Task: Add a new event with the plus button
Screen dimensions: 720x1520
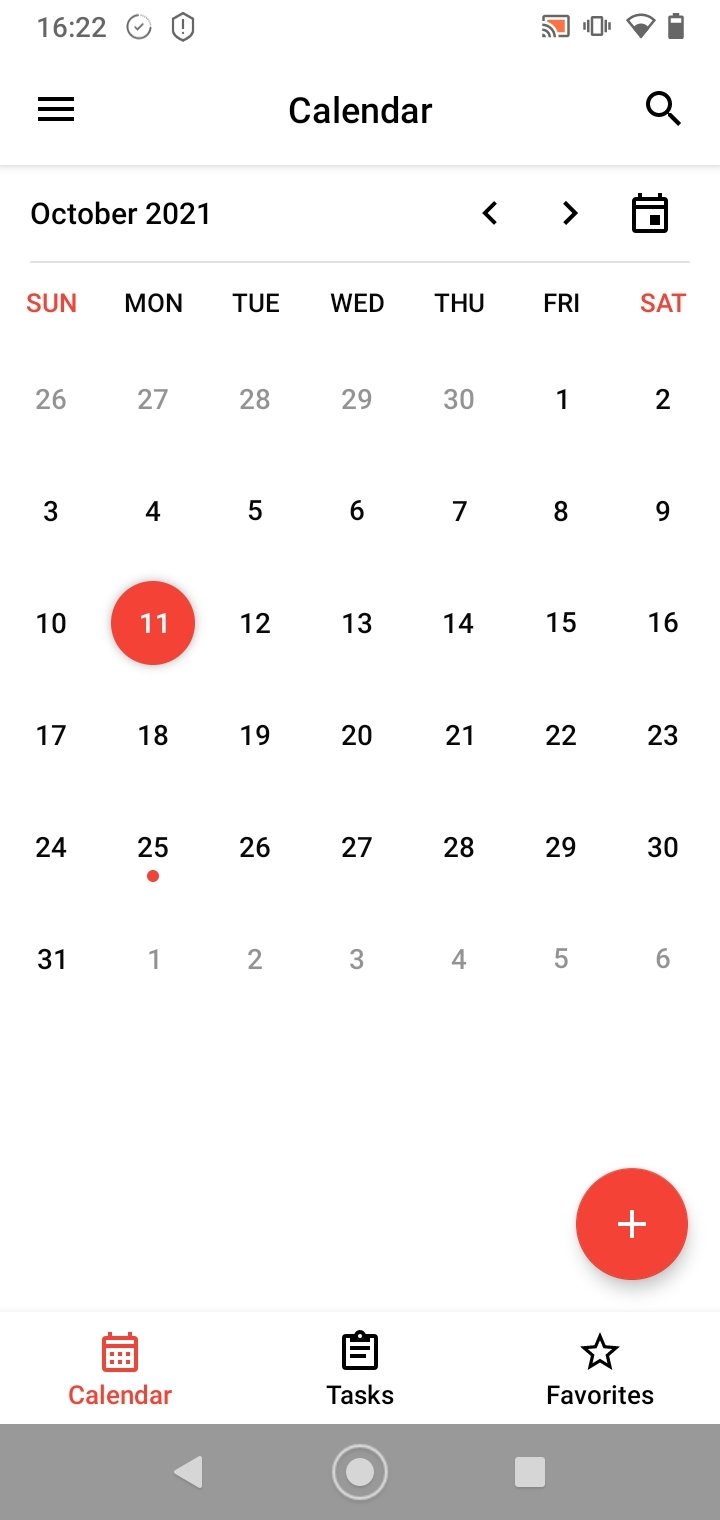Action: click(x=632, y=1224)
